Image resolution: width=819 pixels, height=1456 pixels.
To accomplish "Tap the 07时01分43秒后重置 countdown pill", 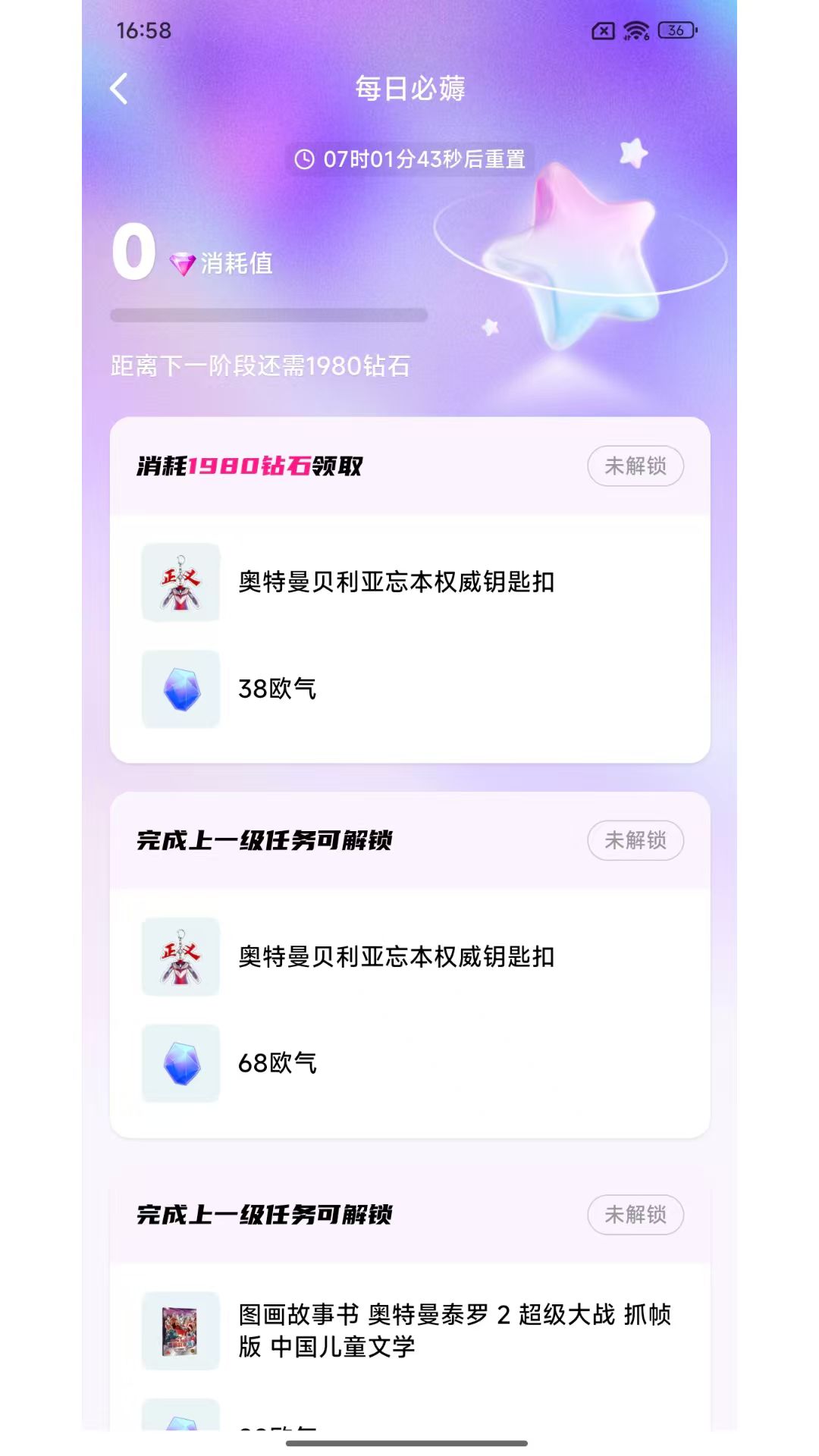I will coord(413,160).
